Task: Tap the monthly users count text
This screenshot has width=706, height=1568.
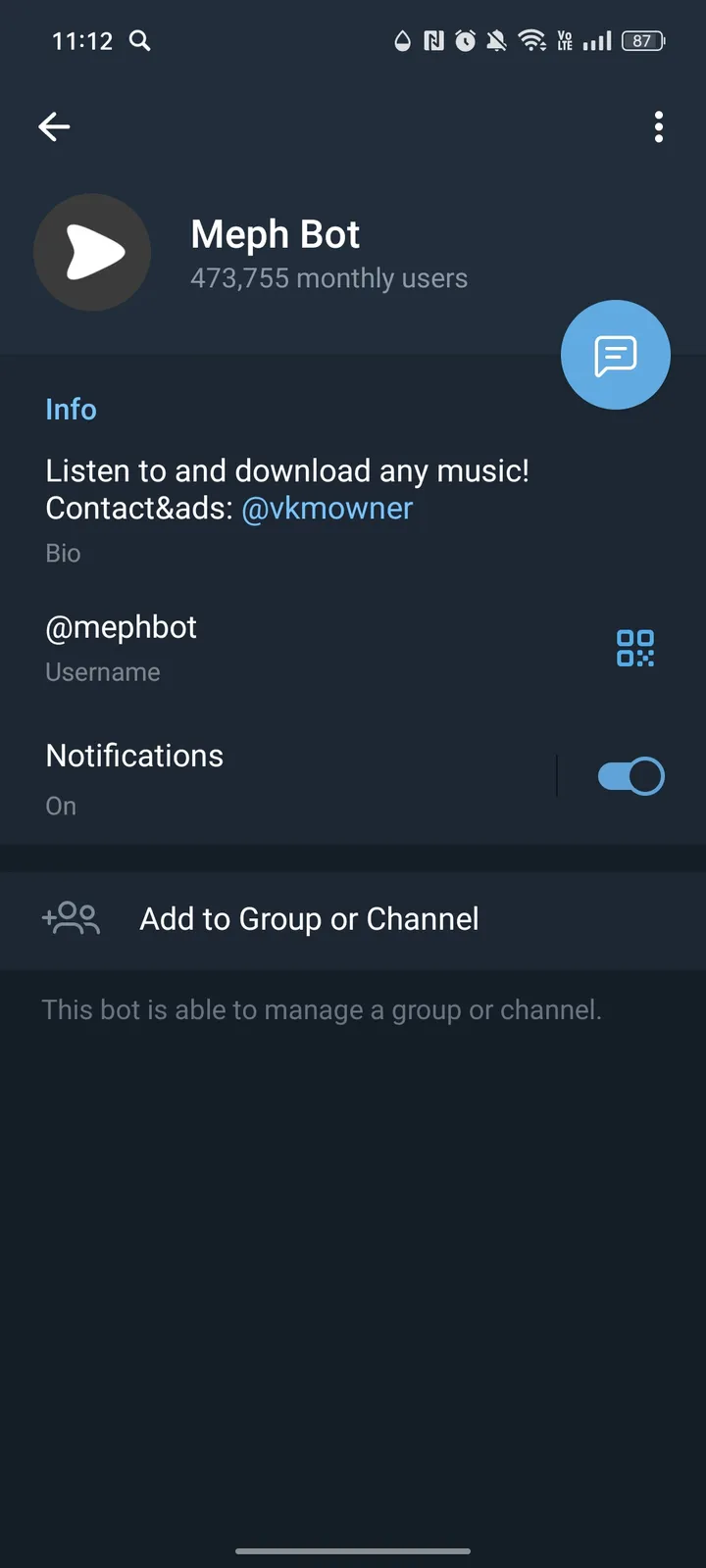Action: pos(328,278)
